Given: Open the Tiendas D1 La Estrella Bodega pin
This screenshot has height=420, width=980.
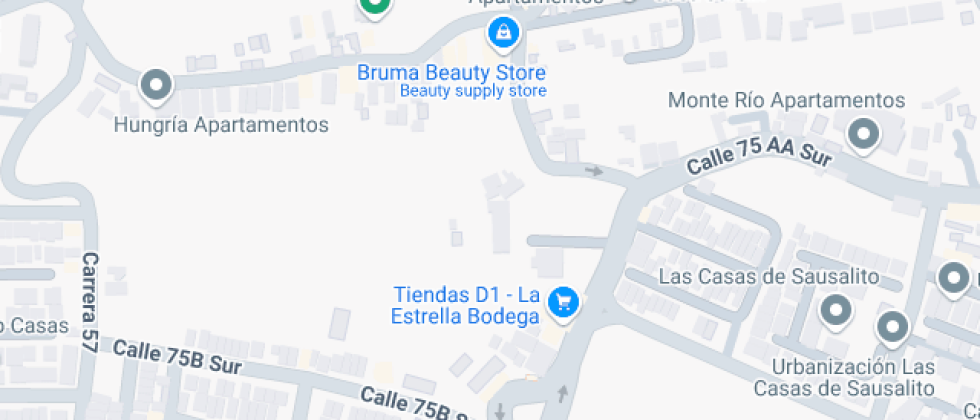Looking at the screenshot, I should [x=564, y=301].
